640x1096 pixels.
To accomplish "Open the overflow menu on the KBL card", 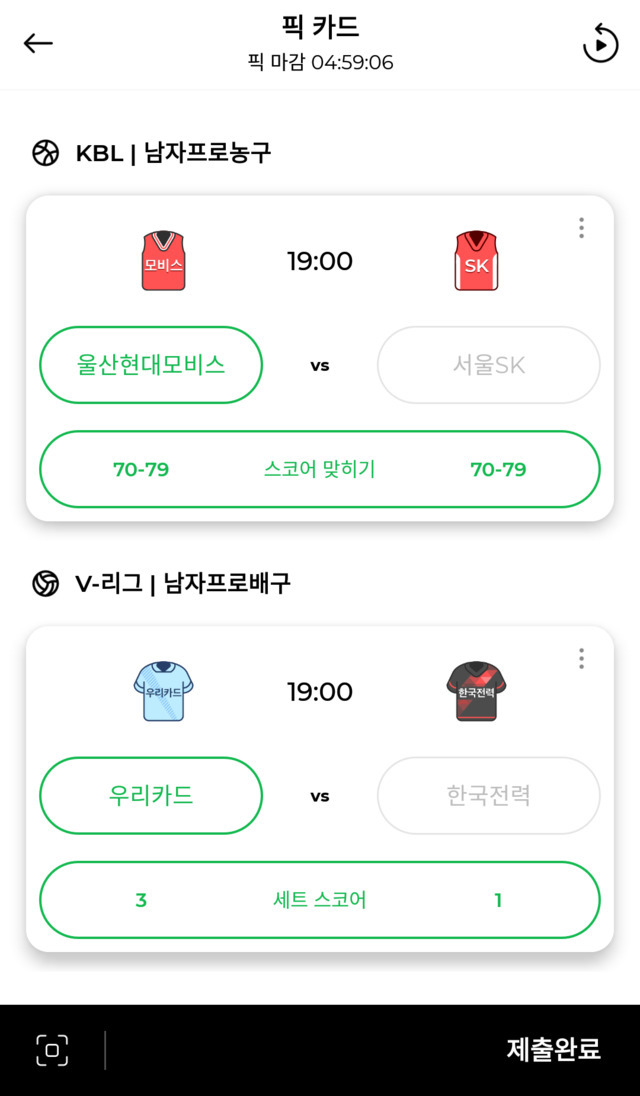I will (581, 228).
